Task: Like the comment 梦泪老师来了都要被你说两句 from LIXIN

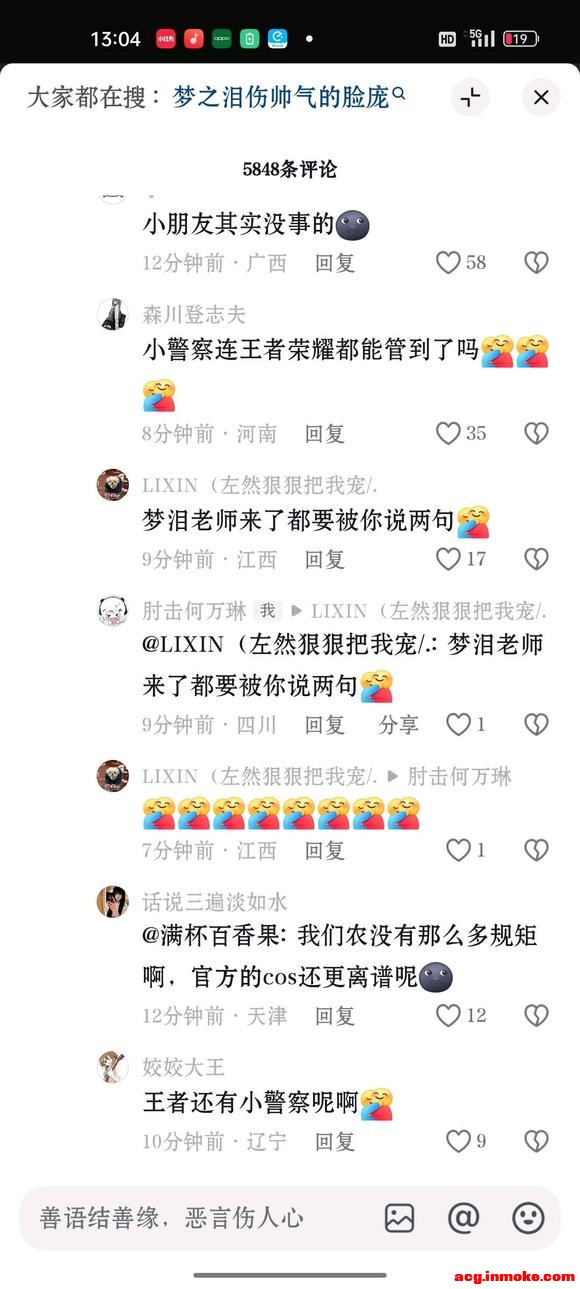Action: coord(448,559)
